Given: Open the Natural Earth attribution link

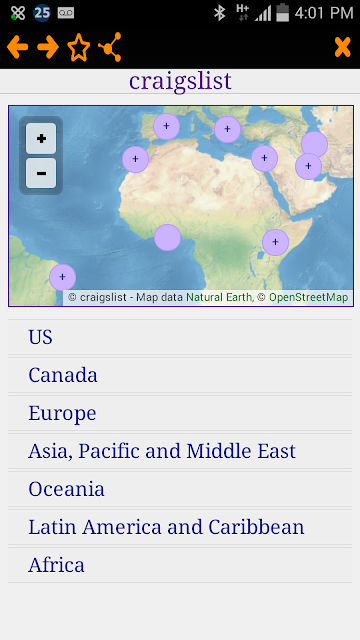Looking at the screenshot, I should 219,297.
